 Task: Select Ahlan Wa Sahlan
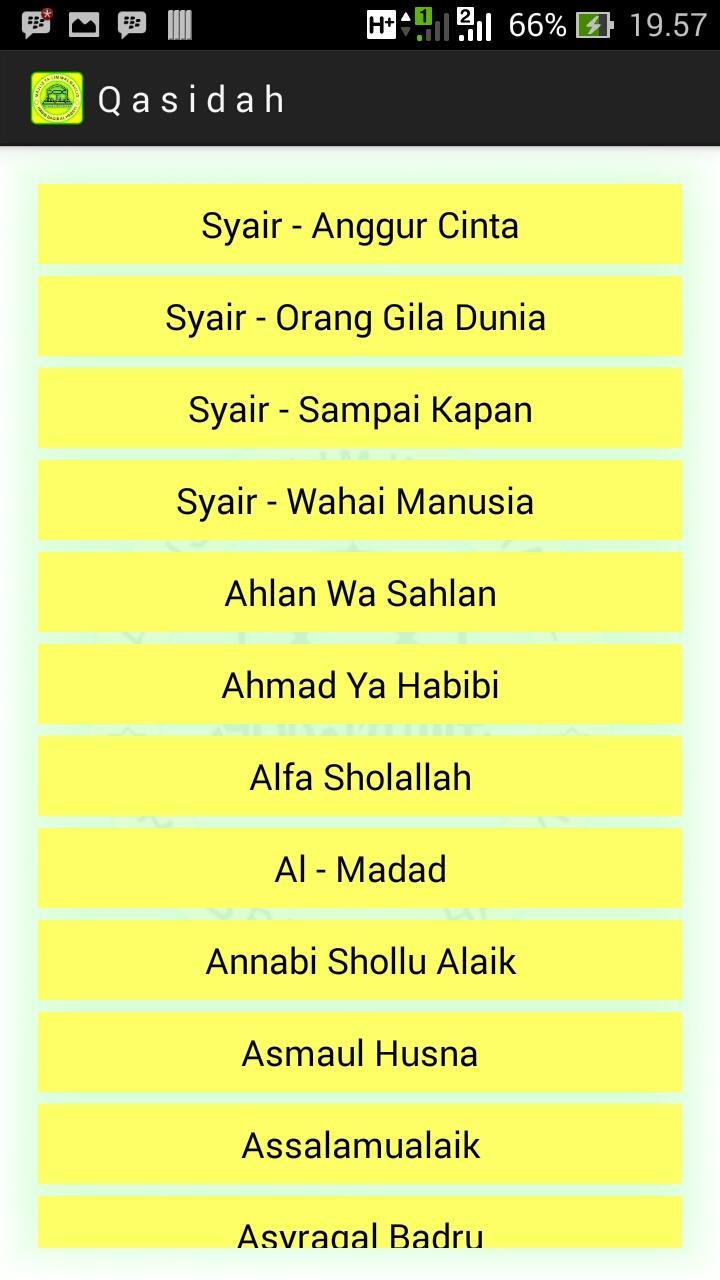click(360, 593)
